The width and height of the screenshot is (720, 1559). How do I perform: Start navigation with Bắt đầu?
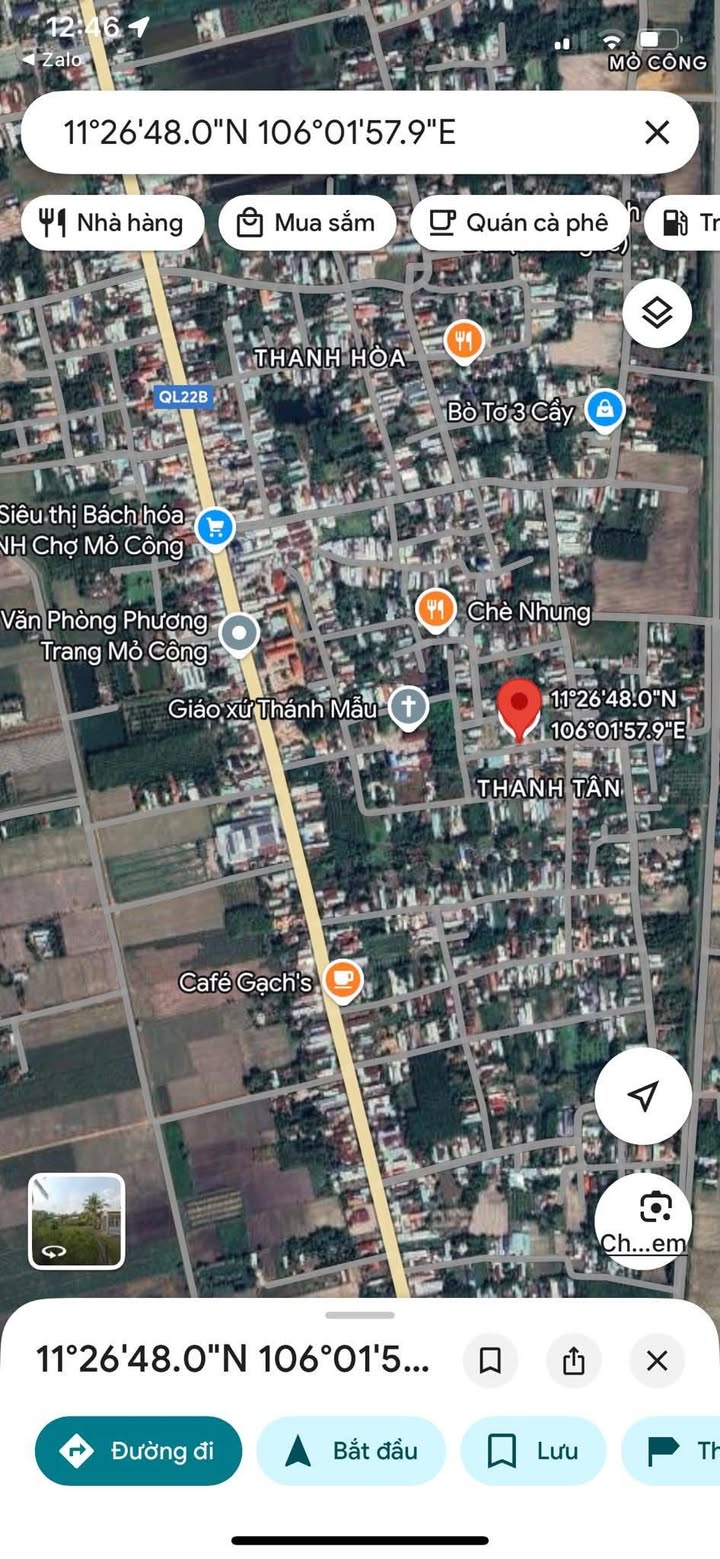351,1451
